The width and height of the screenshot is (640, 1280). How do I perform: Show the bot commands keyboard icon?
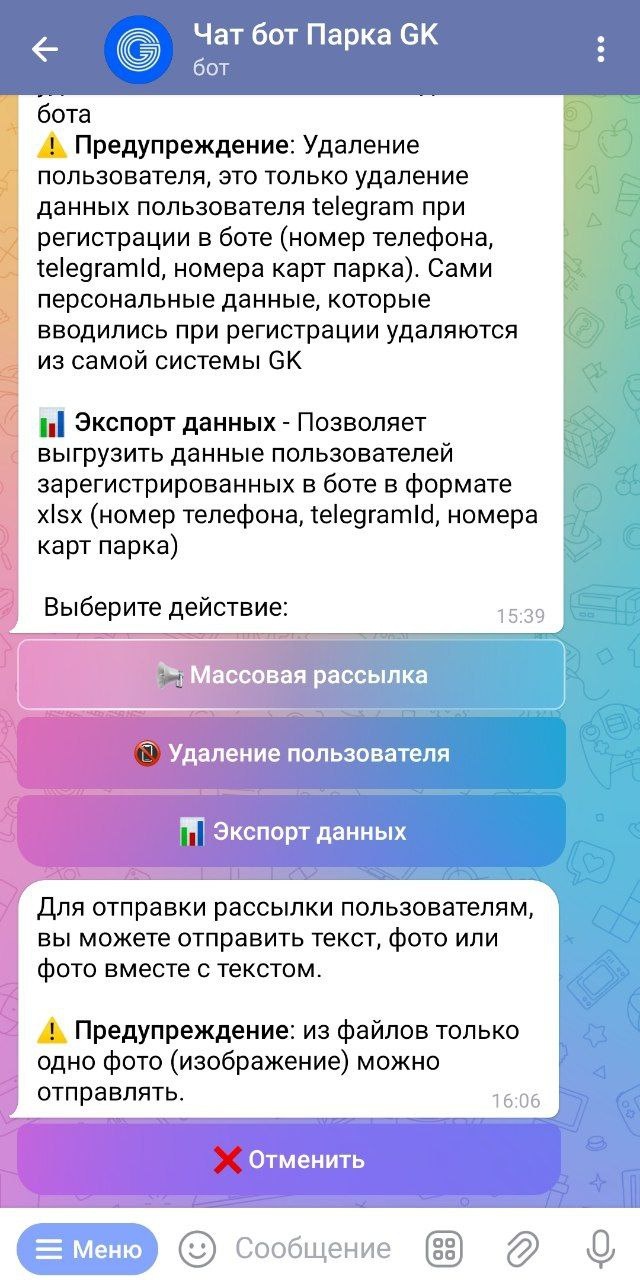[x=444, y=1249]
